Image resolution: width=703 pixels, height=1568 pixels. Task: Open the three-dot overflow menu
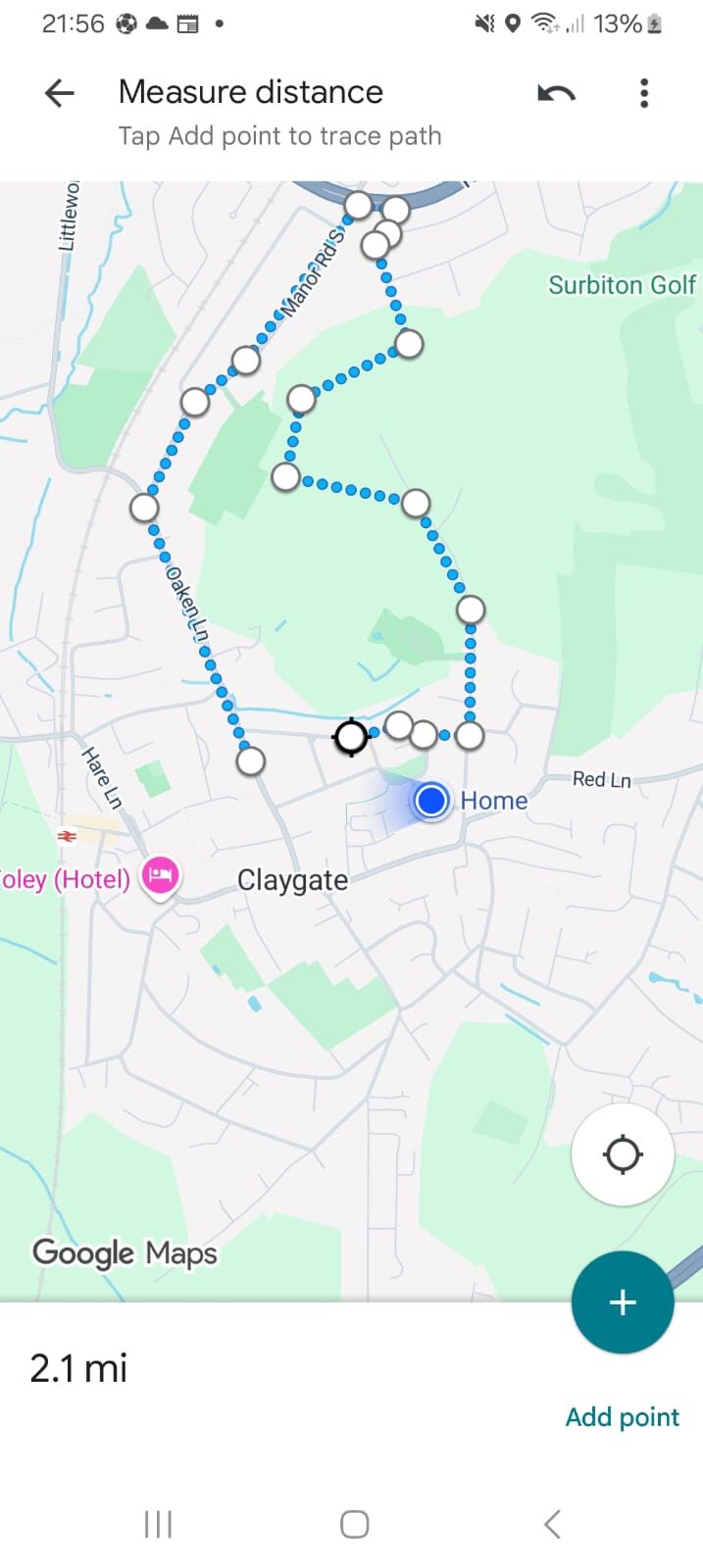[x=644, y=93]
